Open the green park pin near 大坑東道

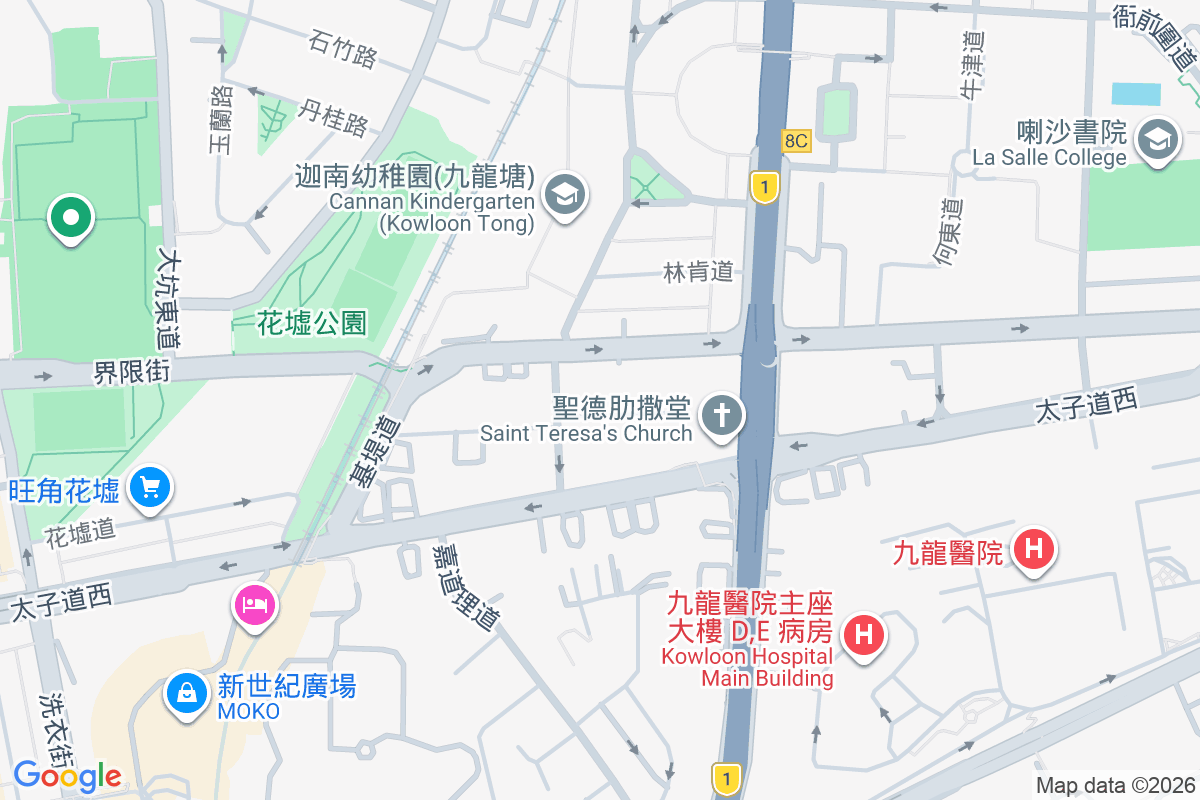tap(71, 218)
